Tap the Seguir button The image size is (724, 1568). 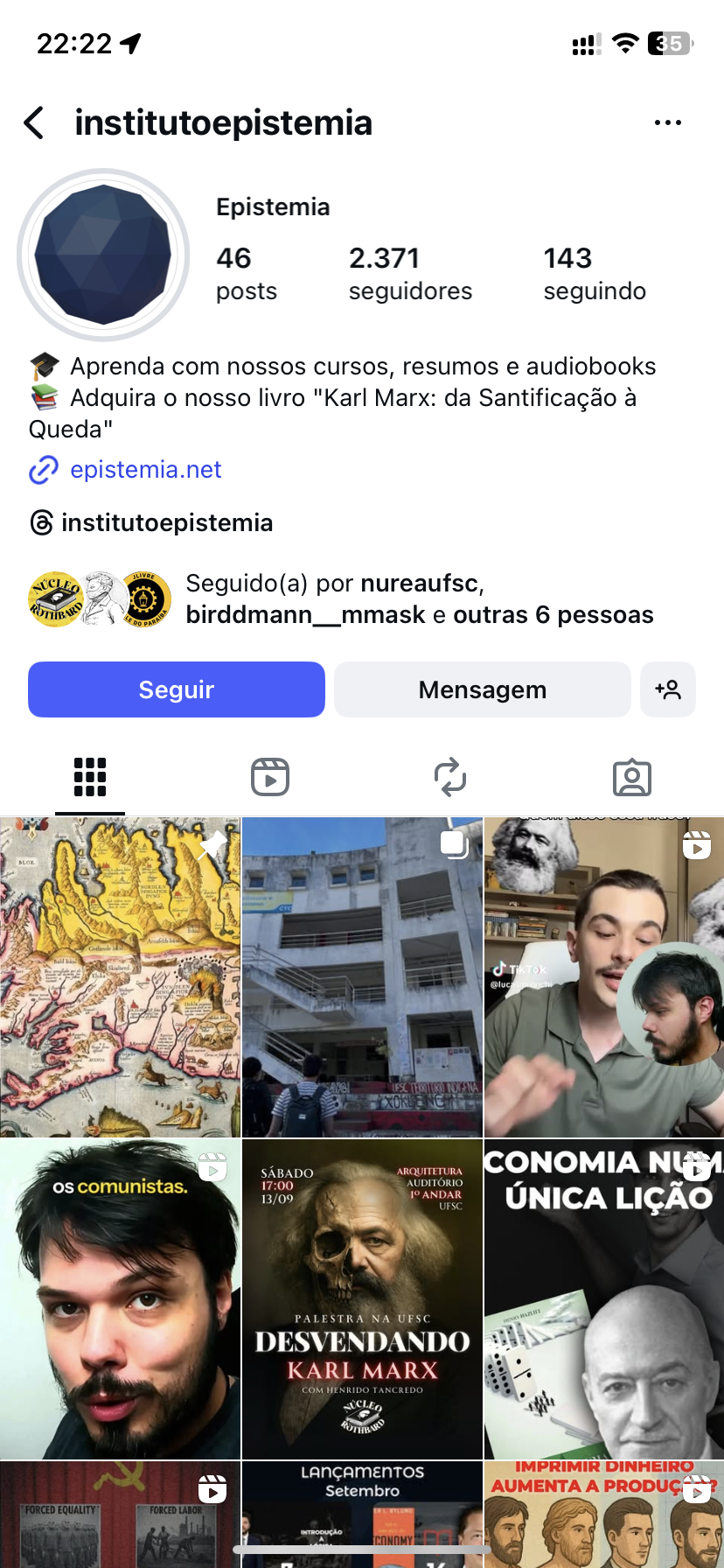pos(177,689)
